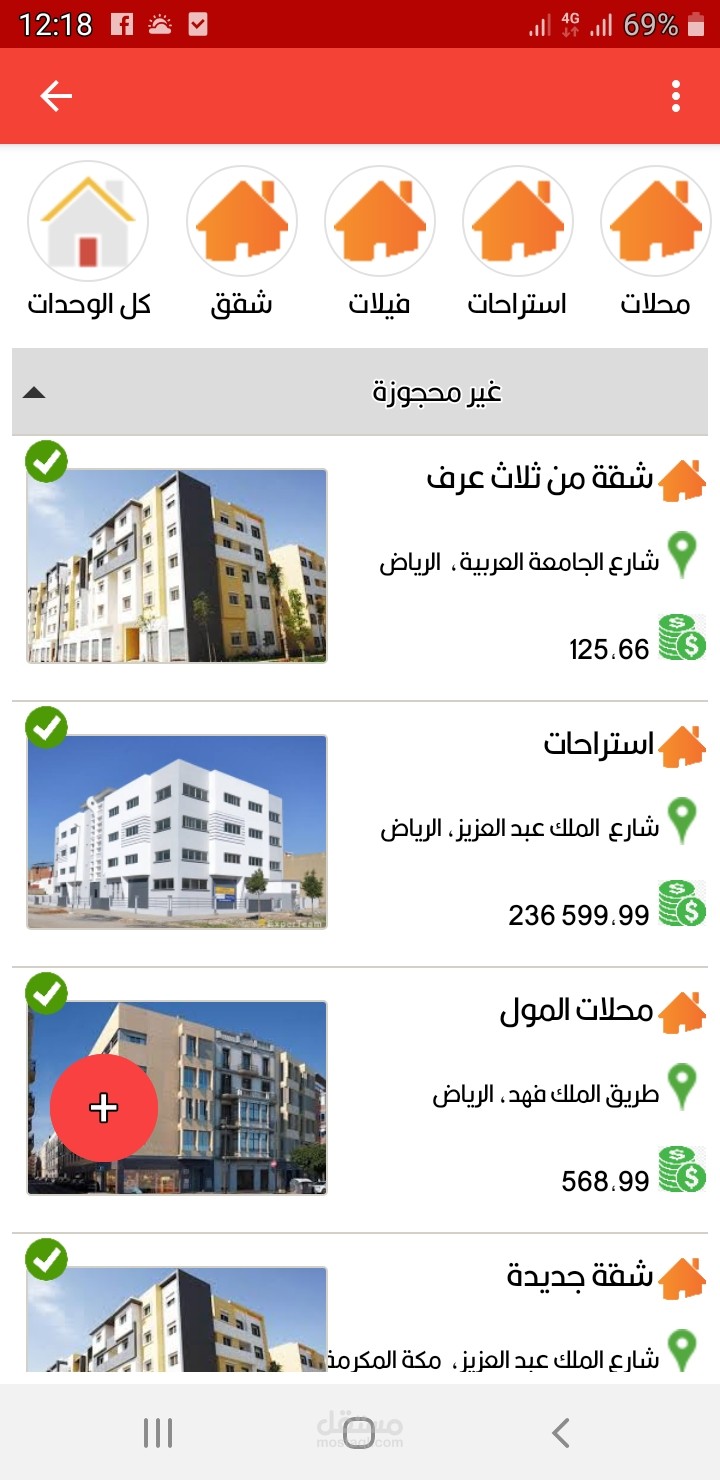Image resolution: width=720 pixels, height=1480 pixels.
Task: Open the three-dot overflow menu
Action: pos(674,95)
